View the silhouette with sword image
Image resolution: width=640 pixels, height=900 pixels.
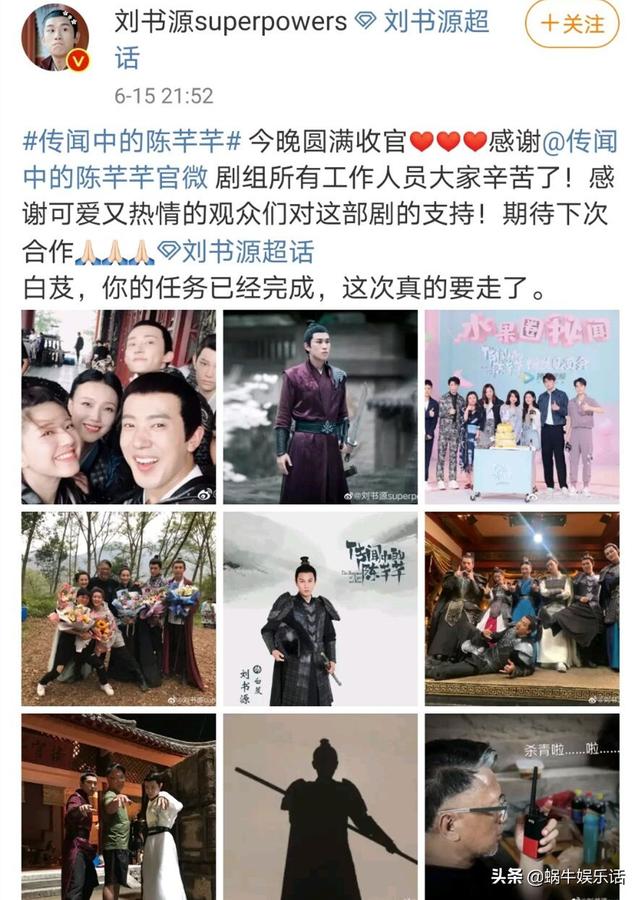pos(320,806)
